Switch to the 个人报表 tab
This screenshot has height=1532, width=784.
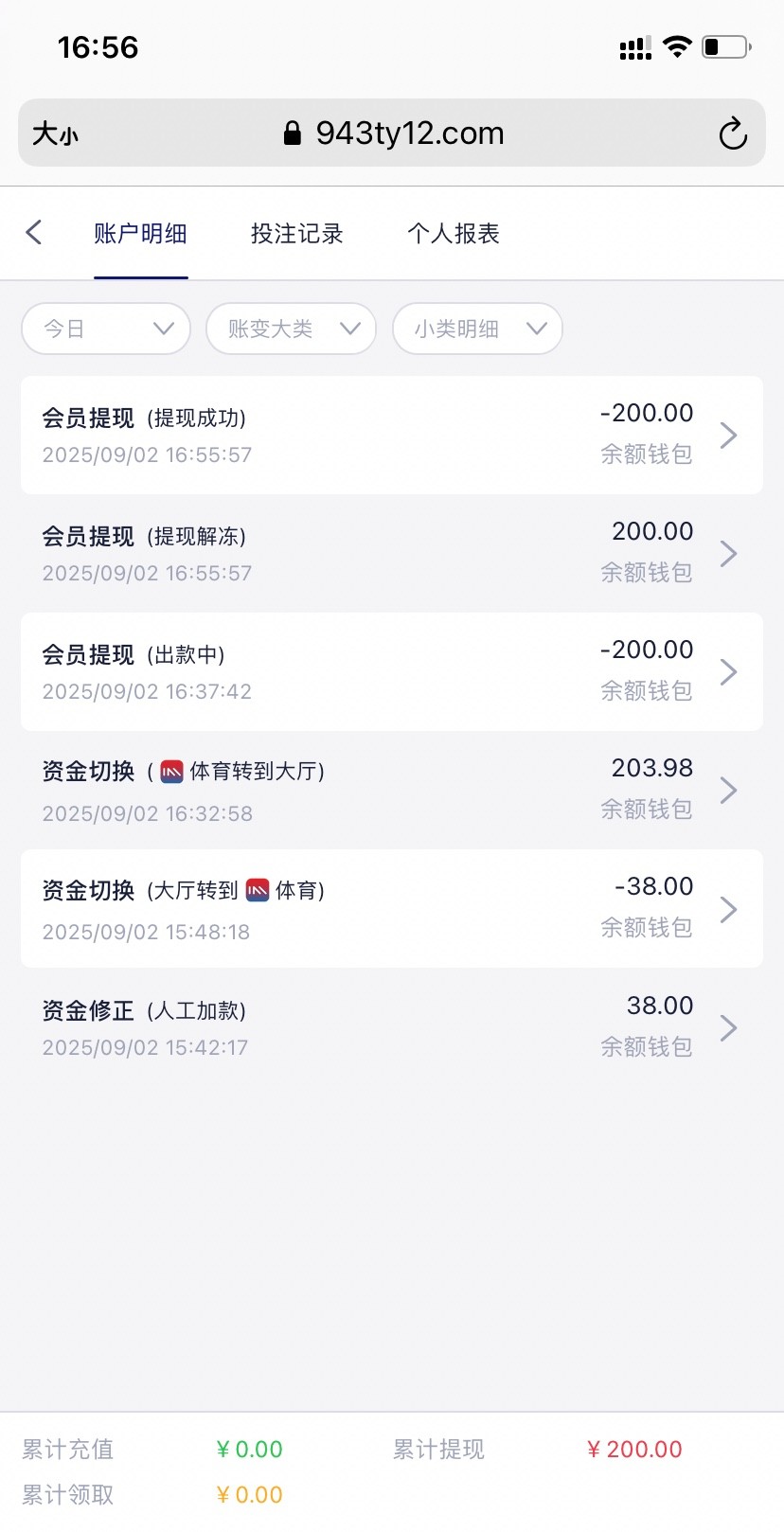pyautogui.click(x=454, y=234)
